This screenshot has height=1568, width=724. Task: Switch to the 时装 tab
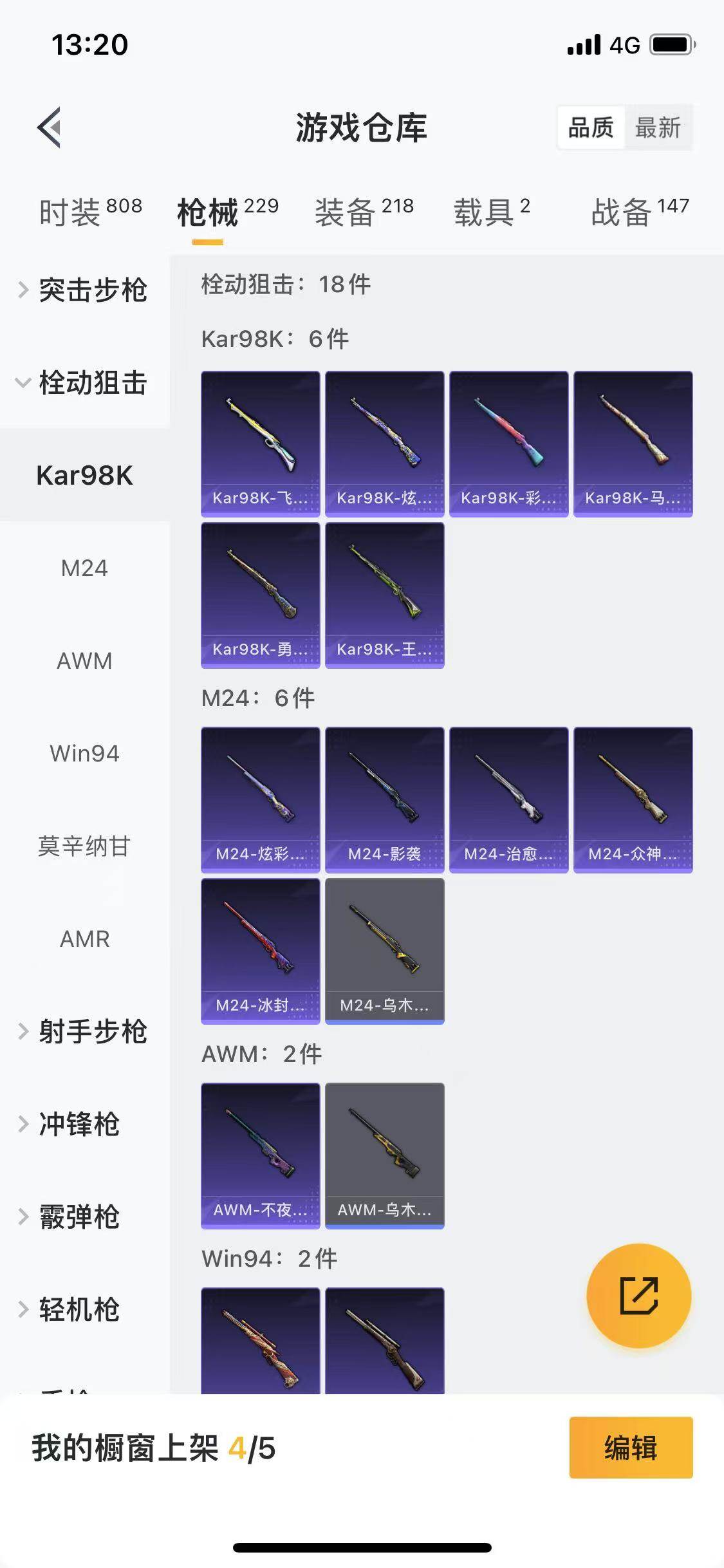[90, 211]
